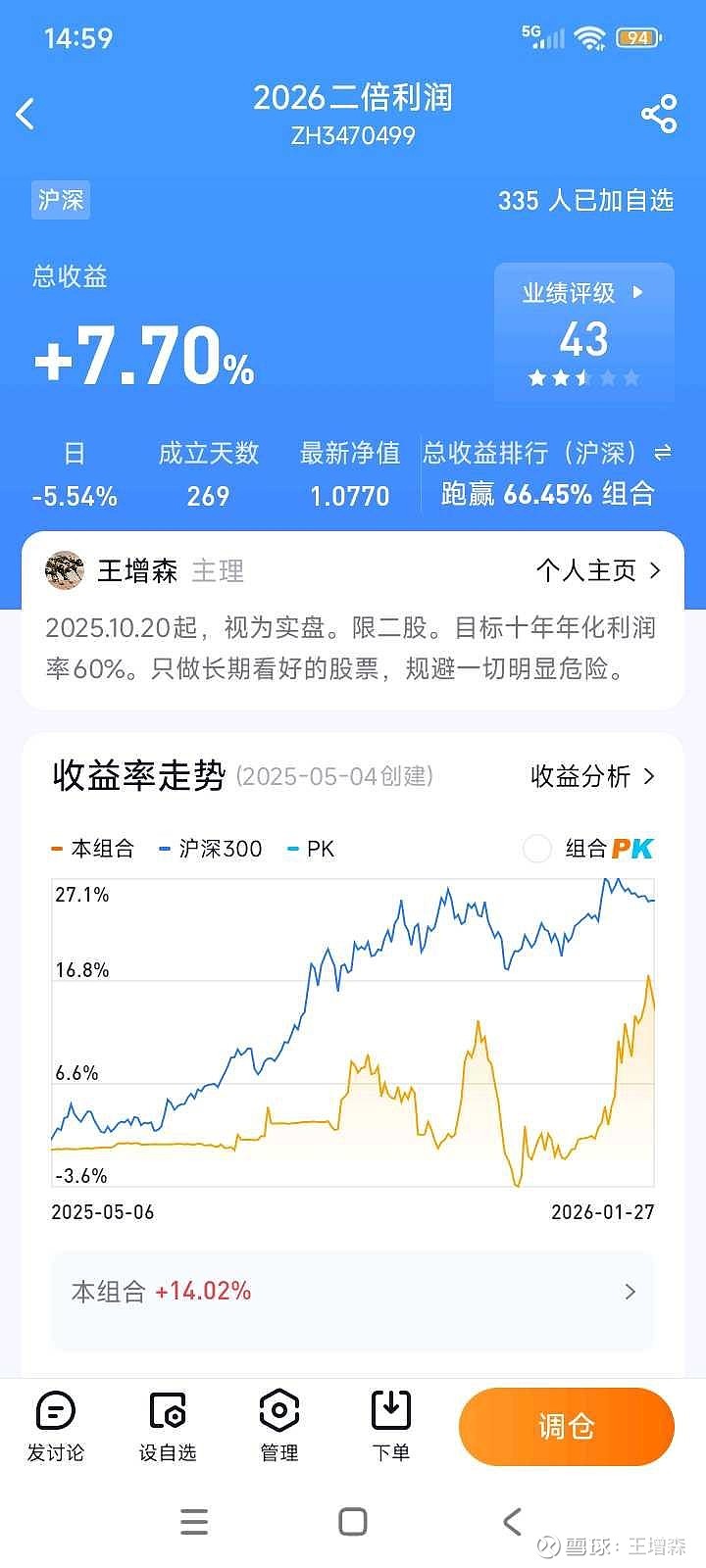Tap the 王增森 avatar thumbnail

tap(64, 570)
